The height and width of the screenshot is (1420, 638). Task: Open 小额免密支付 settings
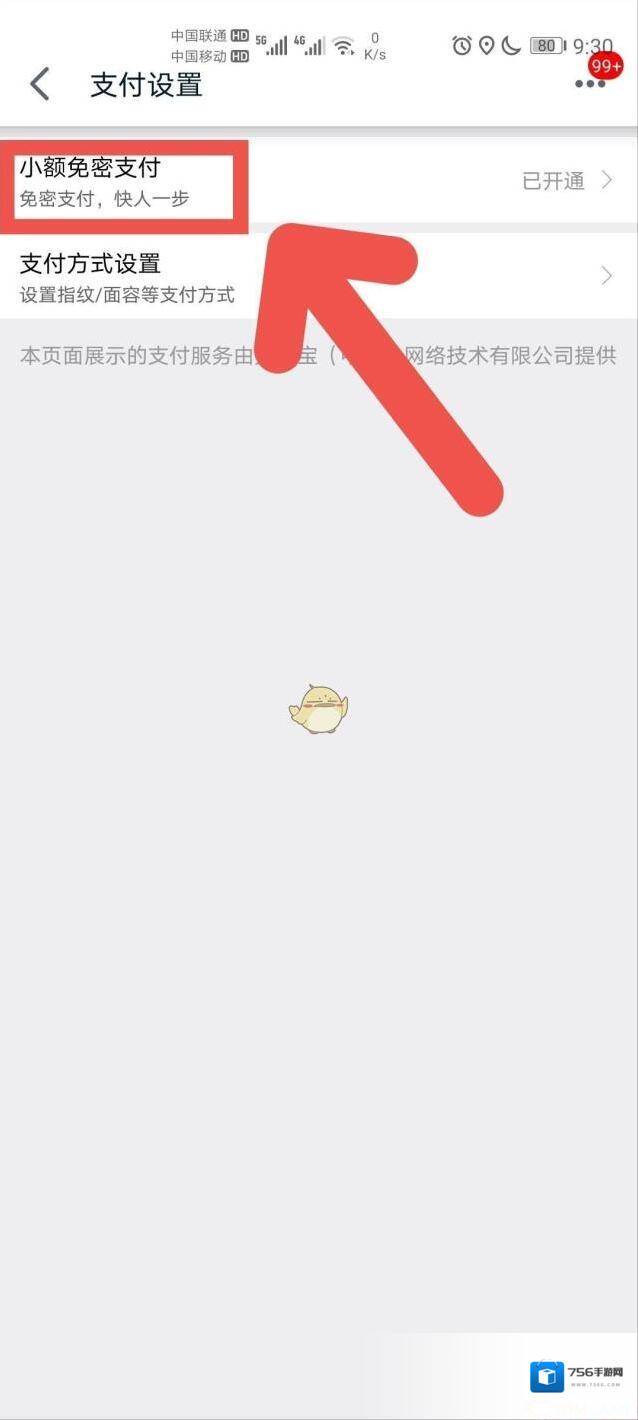tap(318, 181)
